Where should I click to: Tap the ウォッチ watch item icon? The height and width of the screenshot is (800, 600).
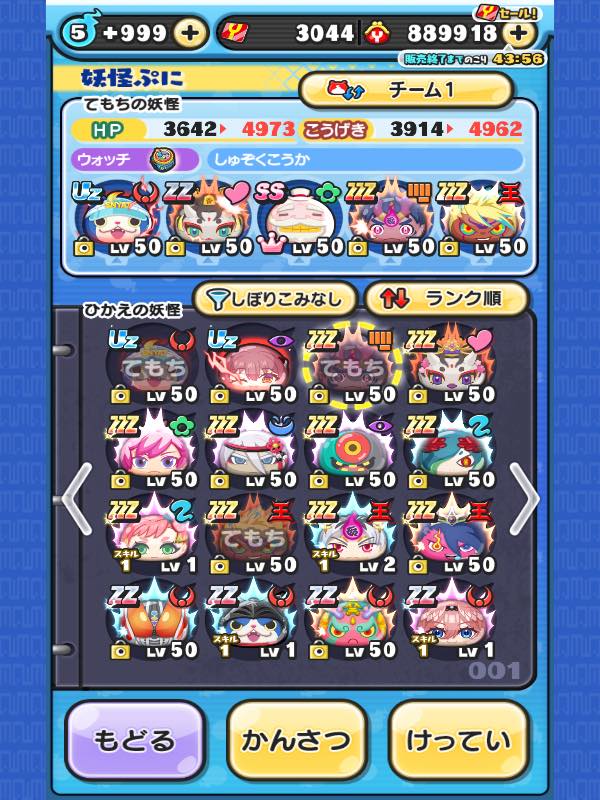pos(162,160)
